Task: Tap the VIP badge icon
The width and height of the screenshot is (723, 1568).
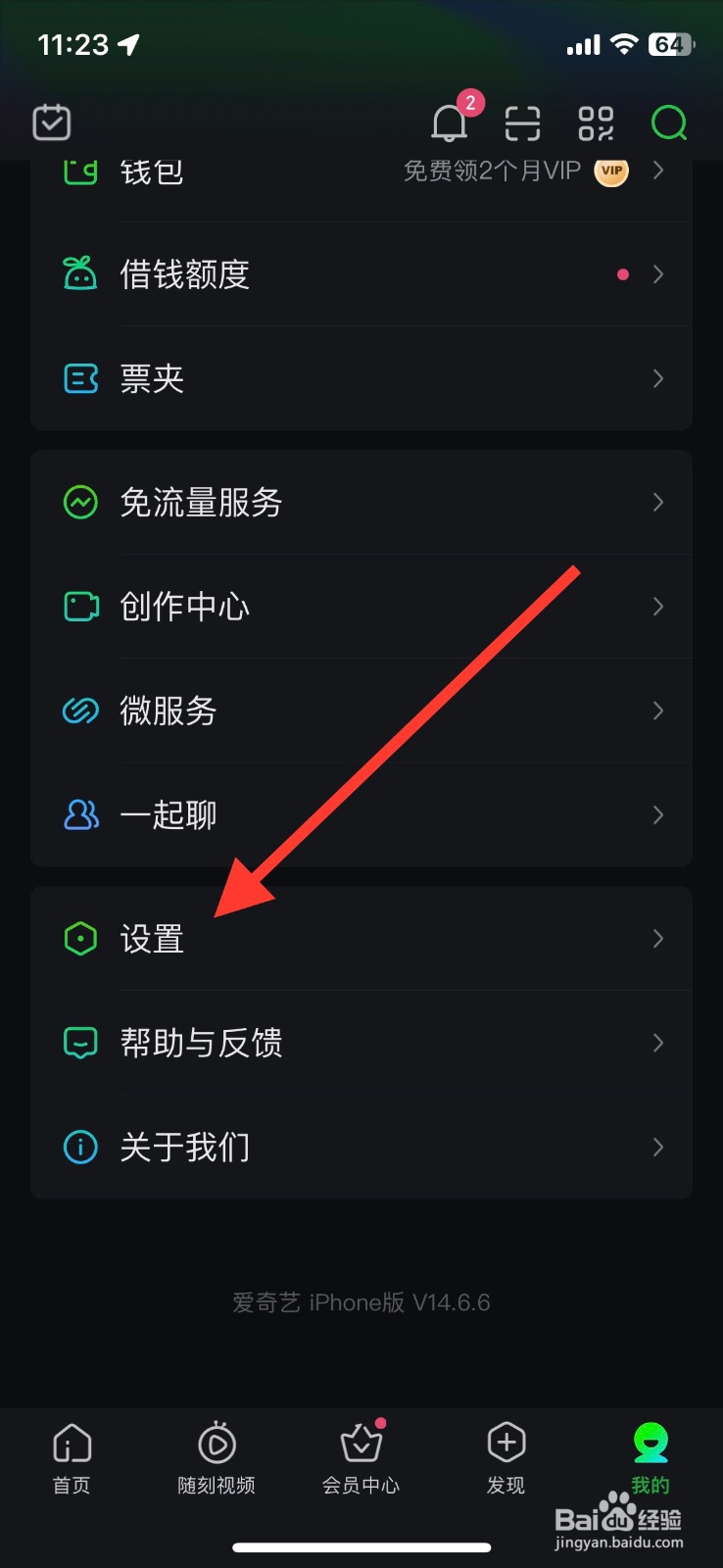Action: [610, 171]
